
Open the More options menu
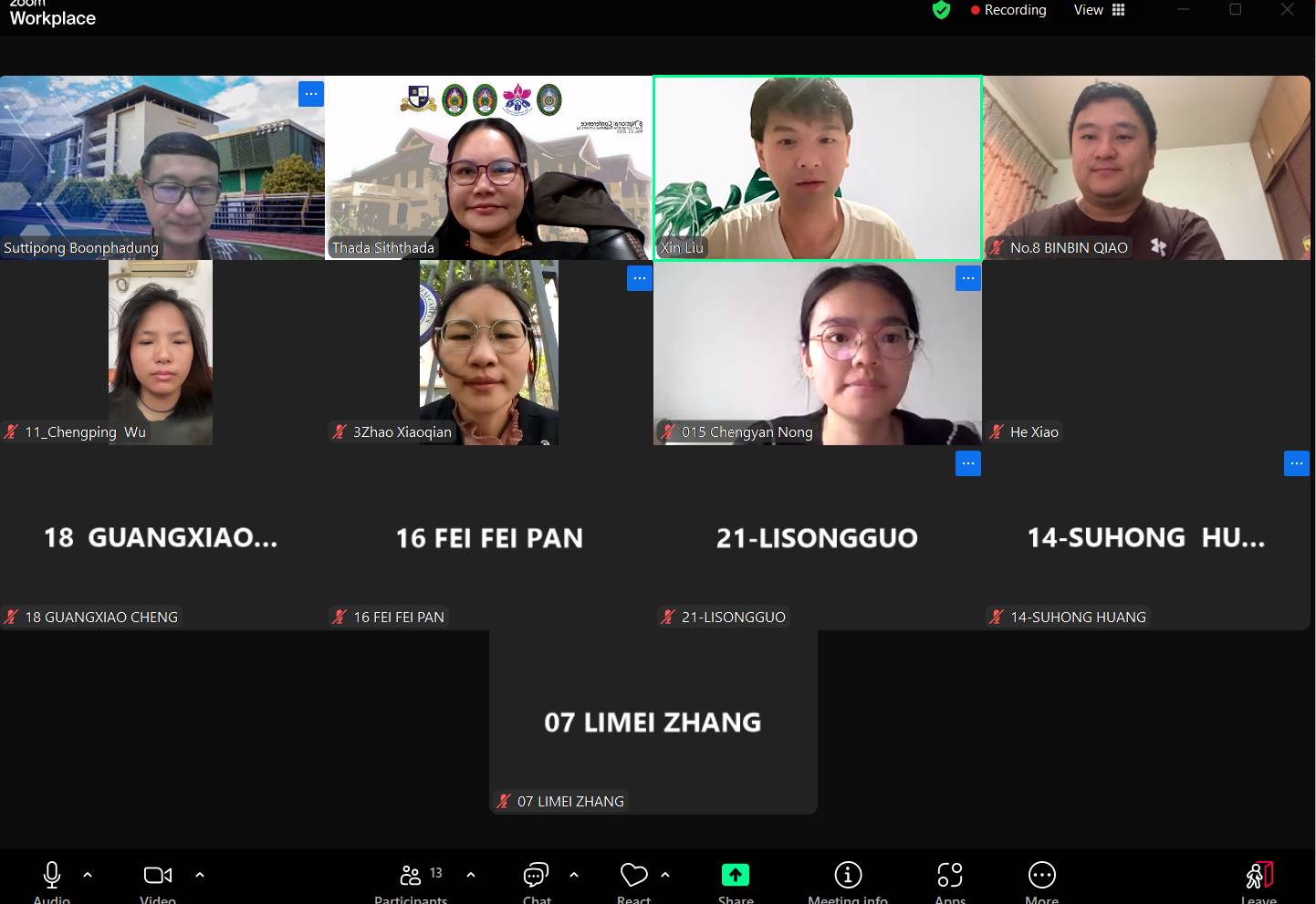coord(1041,876)
